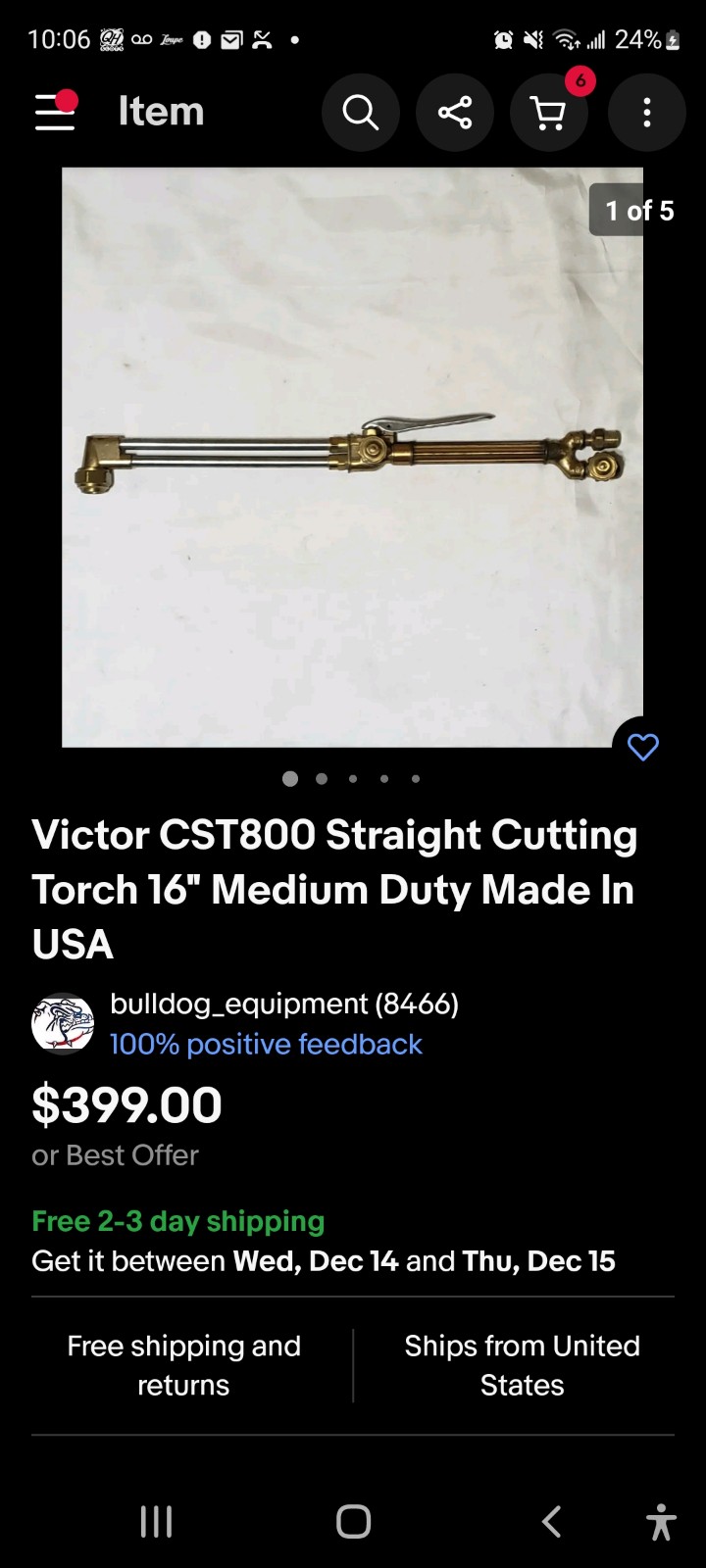706x1568 pixels.
Task: Open seller bulldog_equipment's profile
Action: point(284,1004)
